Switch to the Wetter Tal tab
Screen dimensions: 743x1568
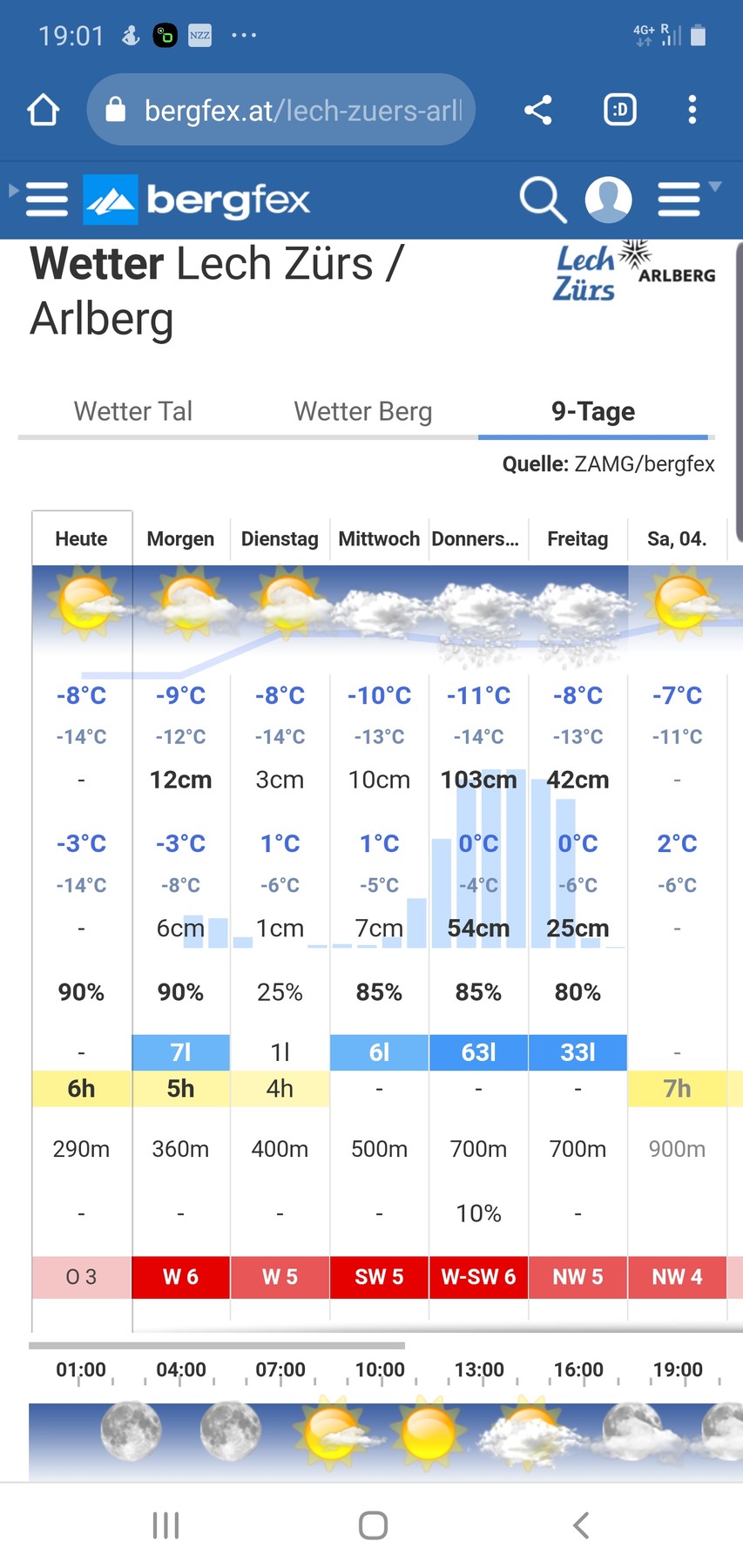click(133, 411)
